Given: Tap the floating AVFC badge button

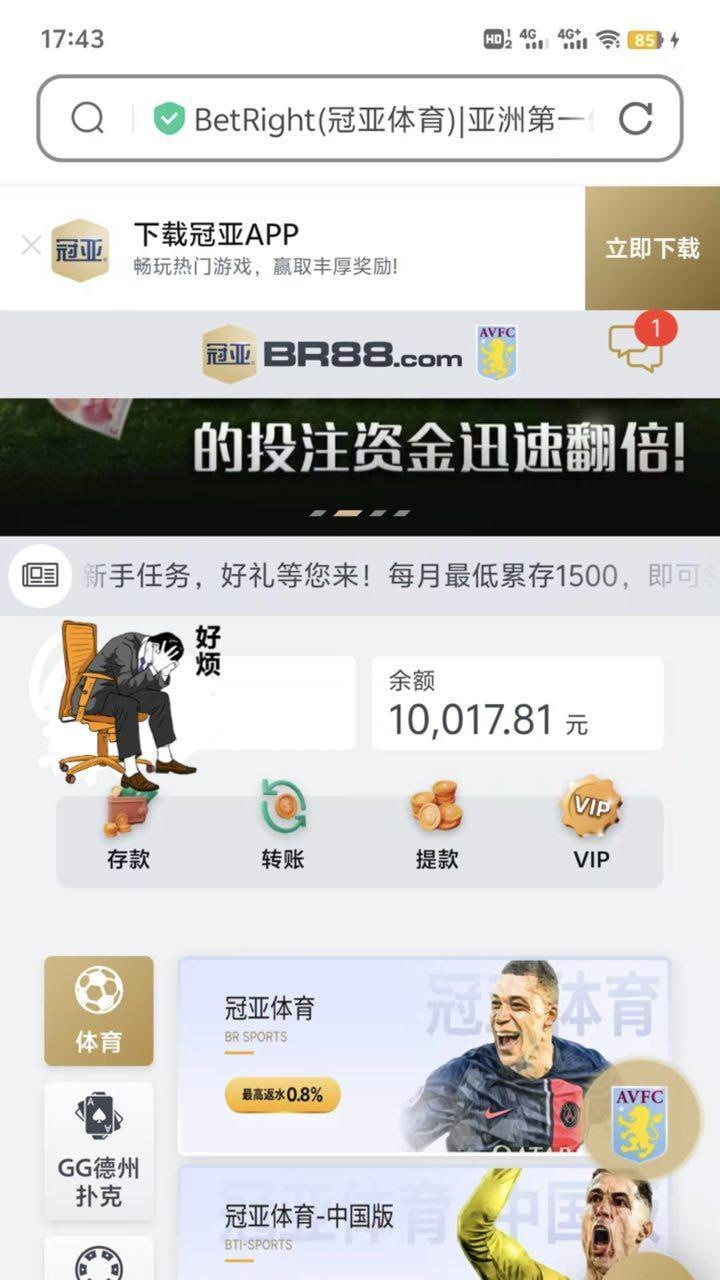Looking at the screenshot, I should pyautogui.click(x=638, y=1118).
